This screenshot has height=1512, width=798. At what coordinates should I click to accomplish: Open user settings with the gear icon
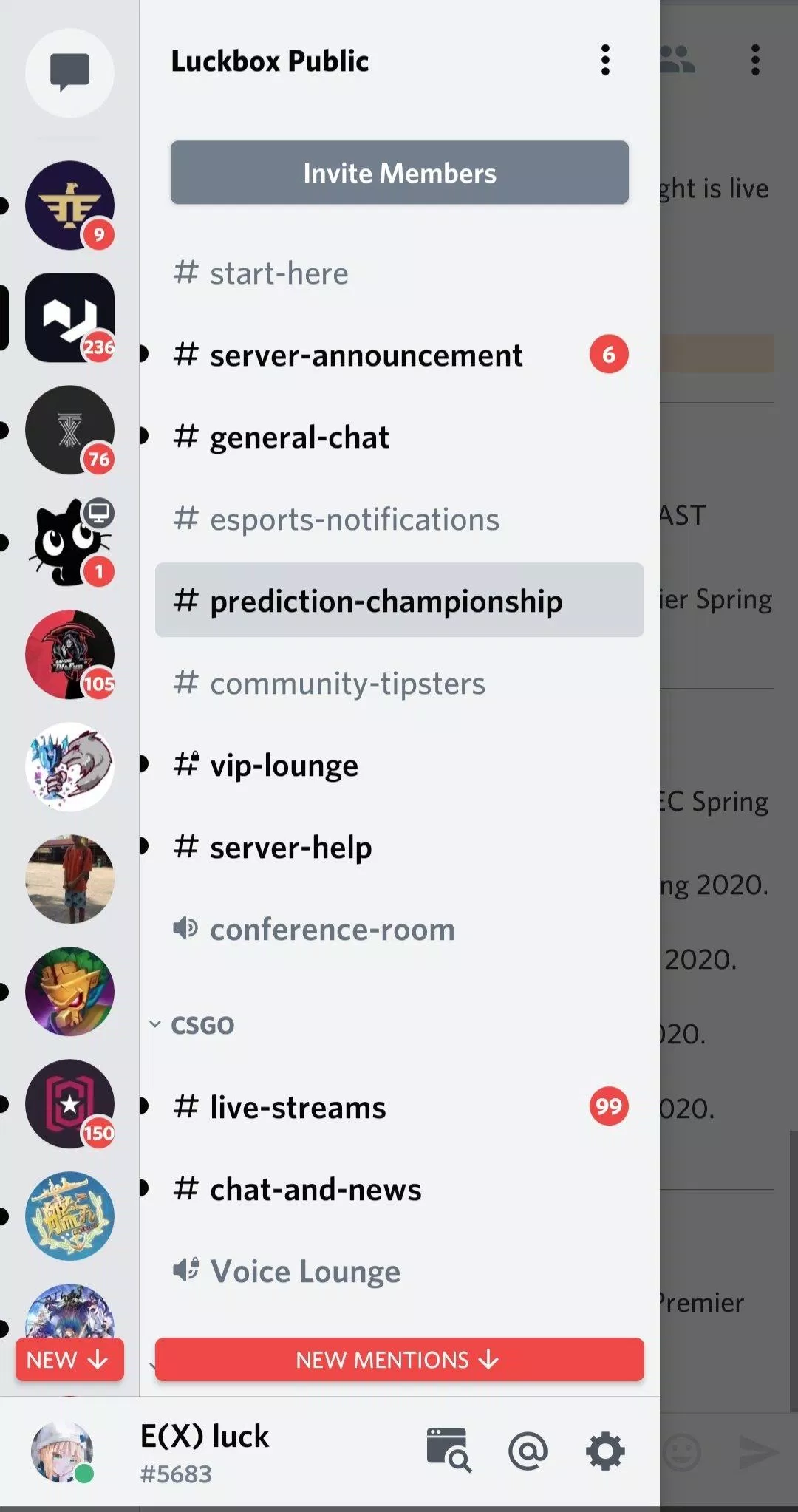pos(605,1450)
